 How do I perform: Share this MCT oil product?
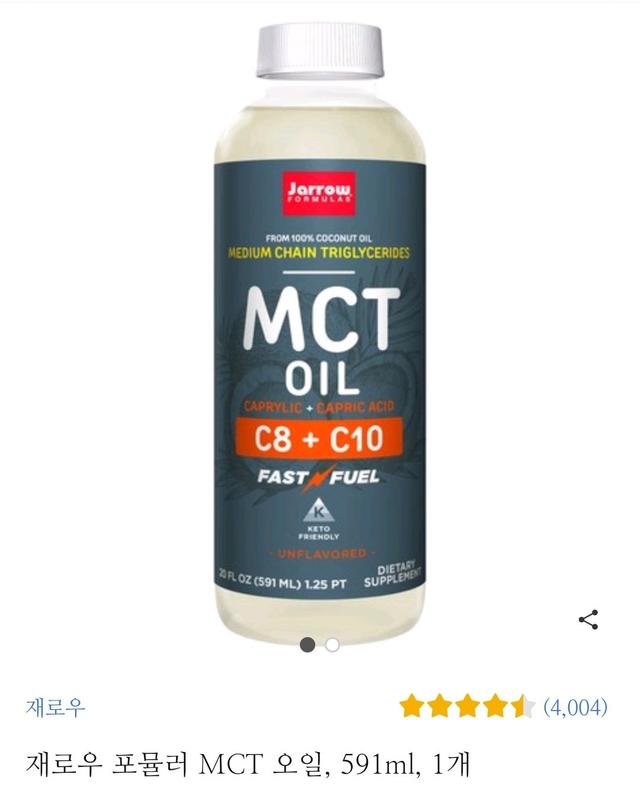pos(589,619)
